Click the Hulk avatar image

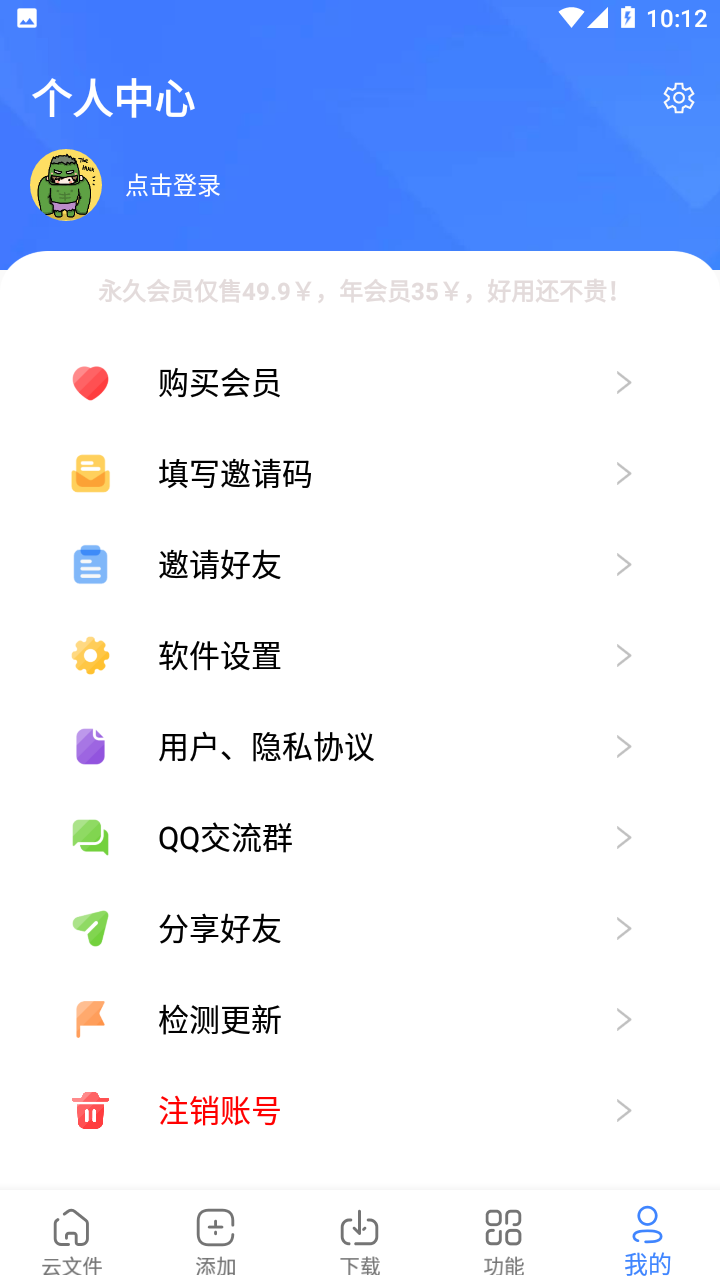tap(65, 184)
